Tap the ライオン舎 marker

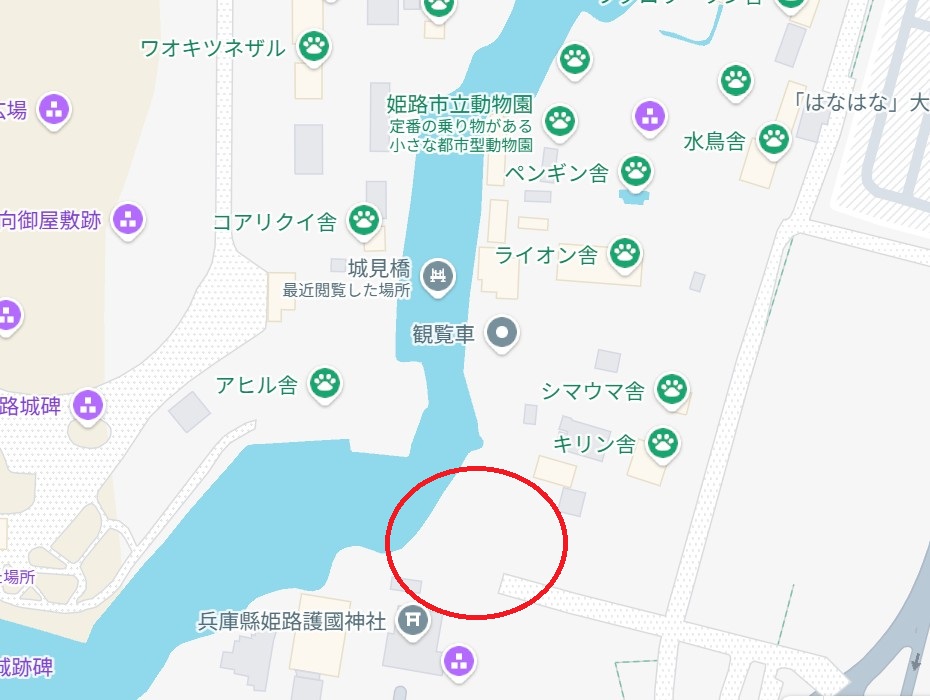pyautogui.click(x=626, y=252)
